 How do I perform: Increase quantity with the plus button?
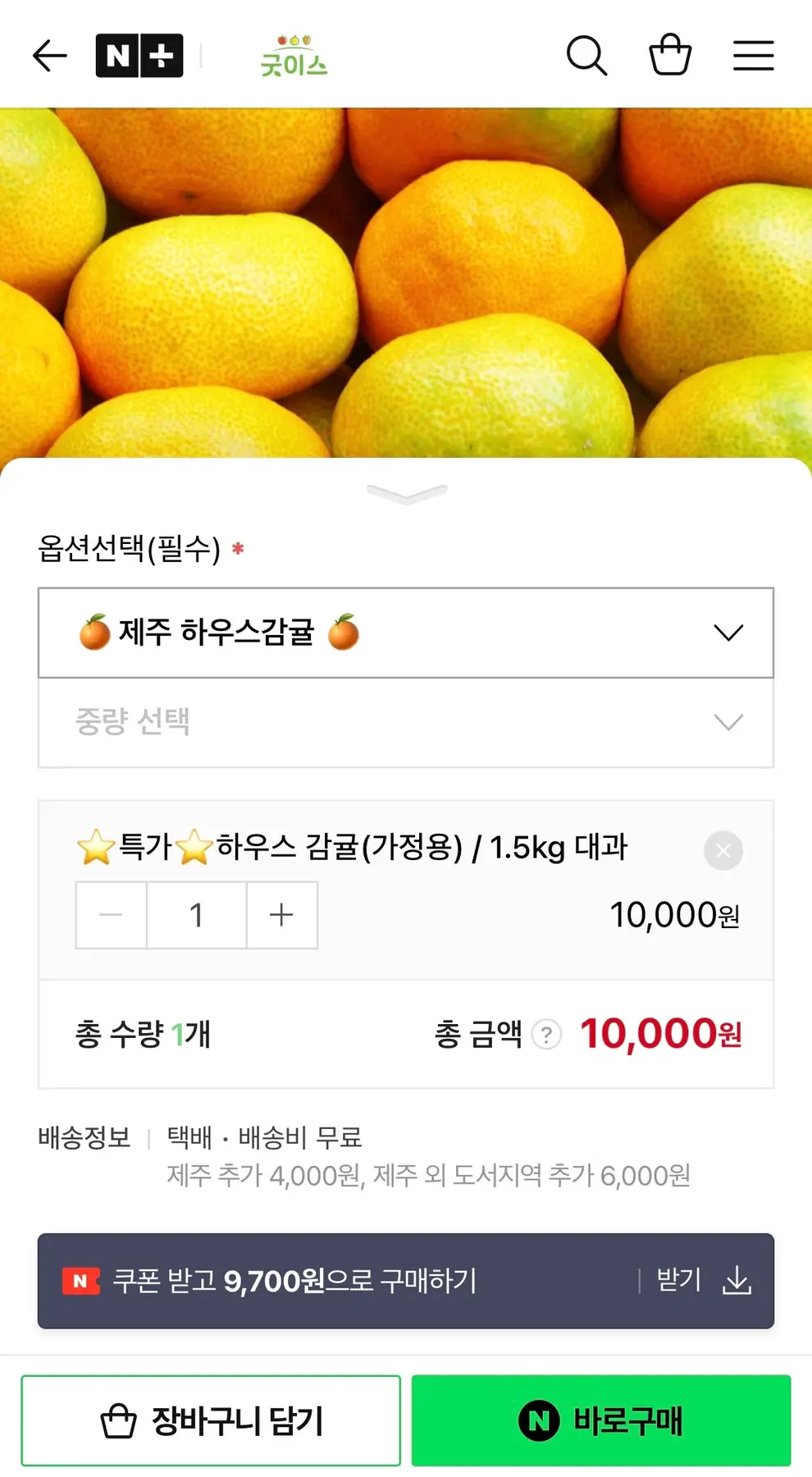[281, 915]
